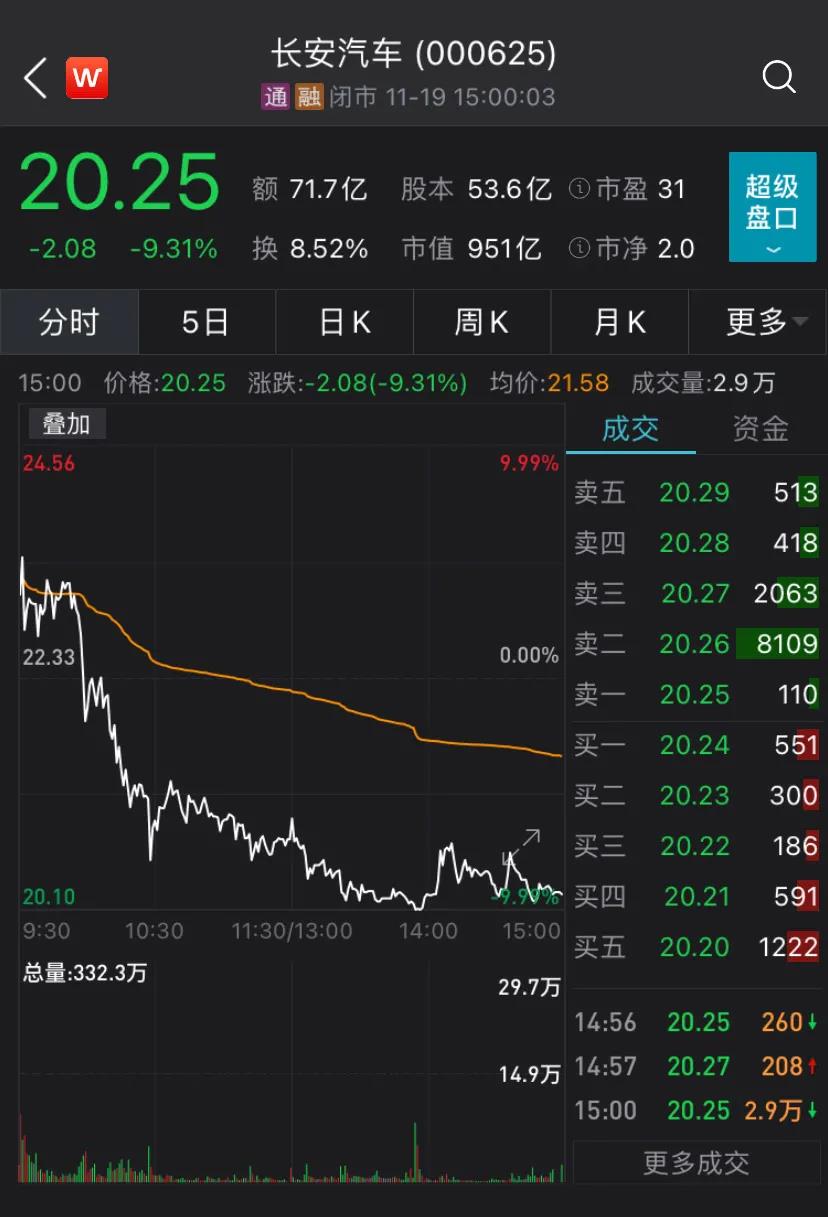This screenshot has height=1217, width=828.
Task: Switch to the 5日 chart tab
Action: pos(206,322)
